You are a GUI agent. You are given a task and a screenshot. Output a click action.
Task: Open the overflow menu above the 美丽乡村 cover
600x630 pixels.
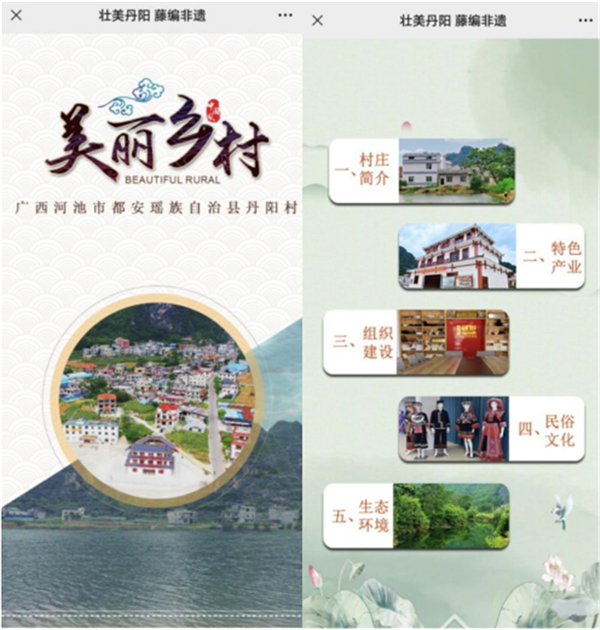click(x=285, y=16)
